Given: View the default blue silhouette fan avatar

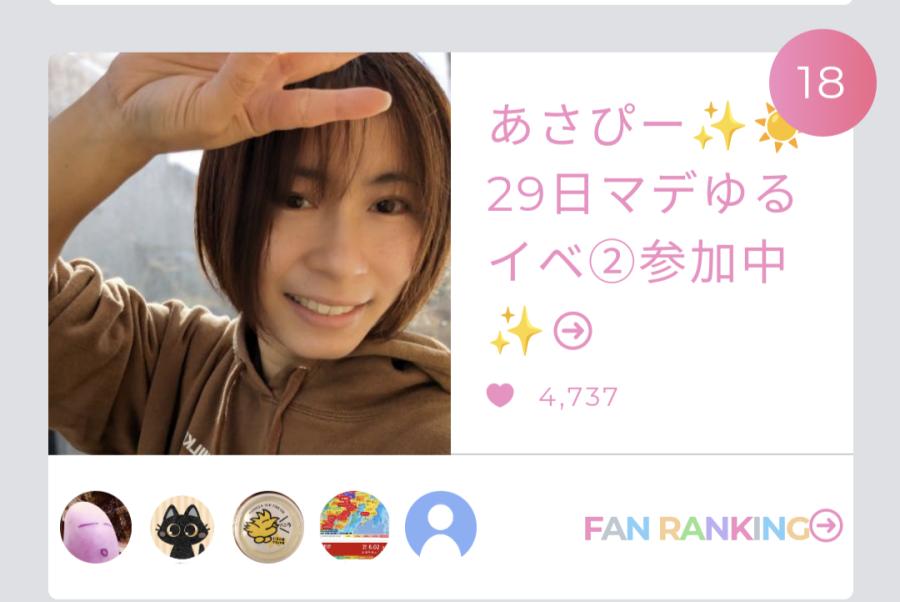Looking at the screenshot, I should (x=440, y=527).
